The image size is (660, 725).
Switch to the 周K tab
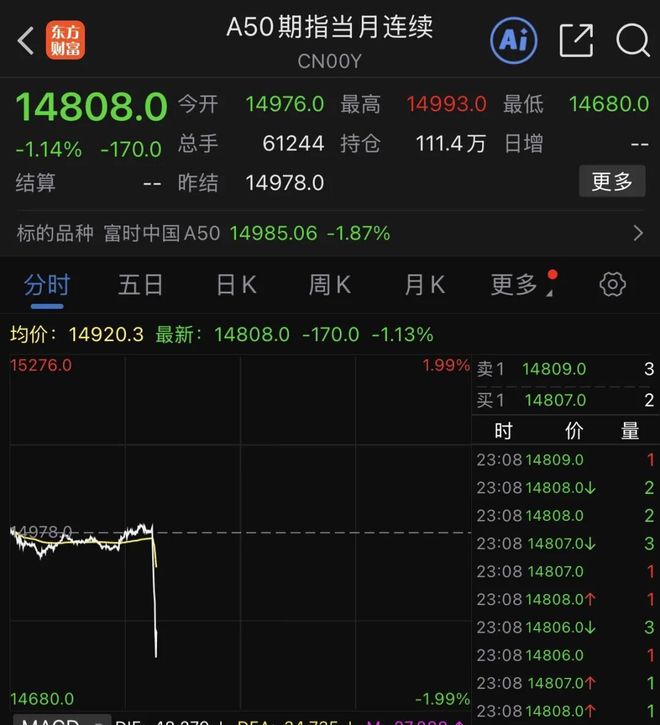(329, 285)
